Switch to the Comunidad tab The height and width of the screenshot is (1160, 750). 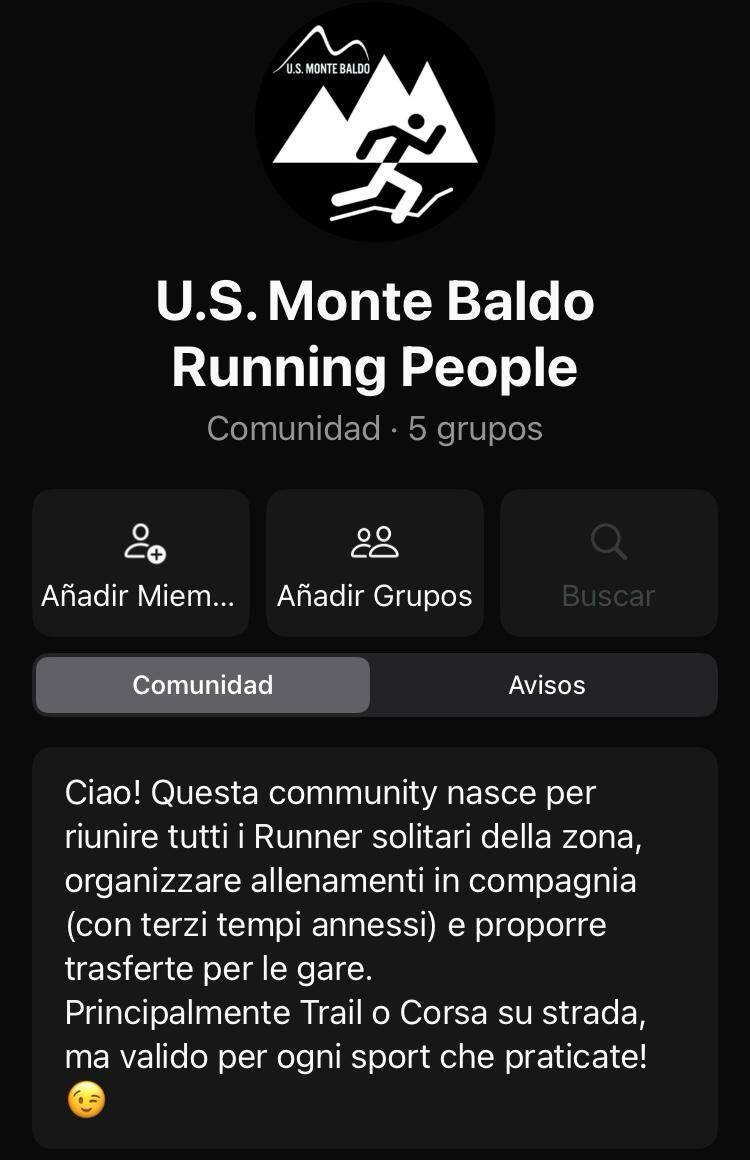[203, 685]
